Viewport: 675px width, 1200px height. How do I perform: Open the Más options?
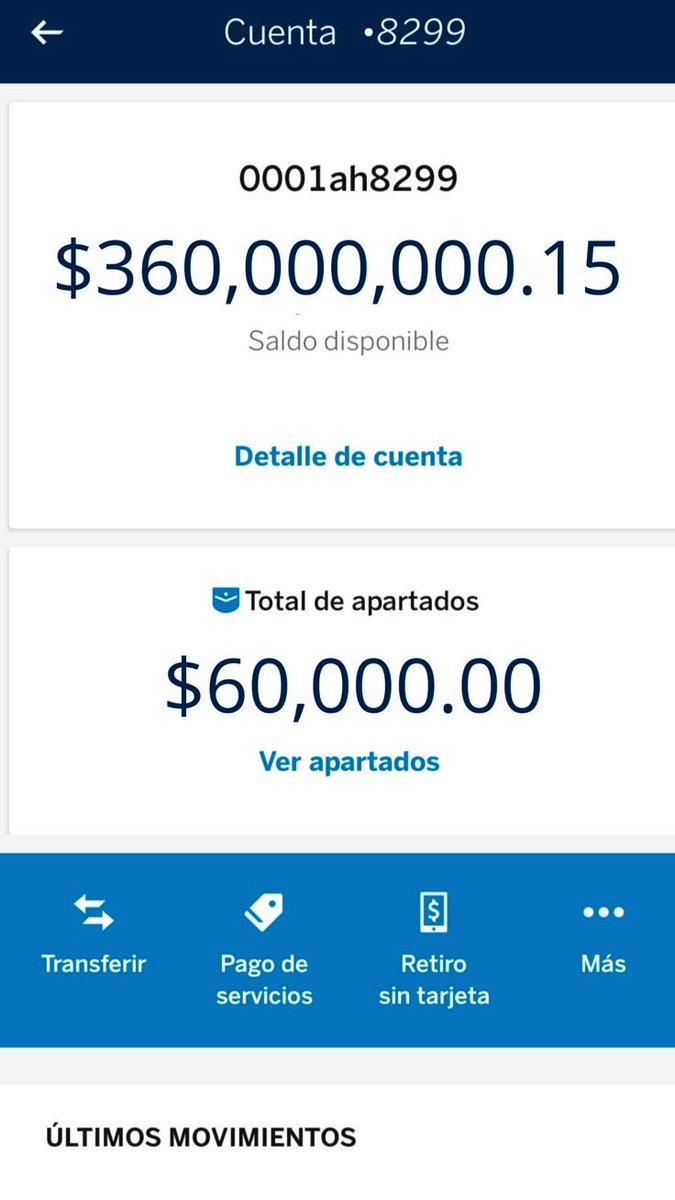(603, 935)
